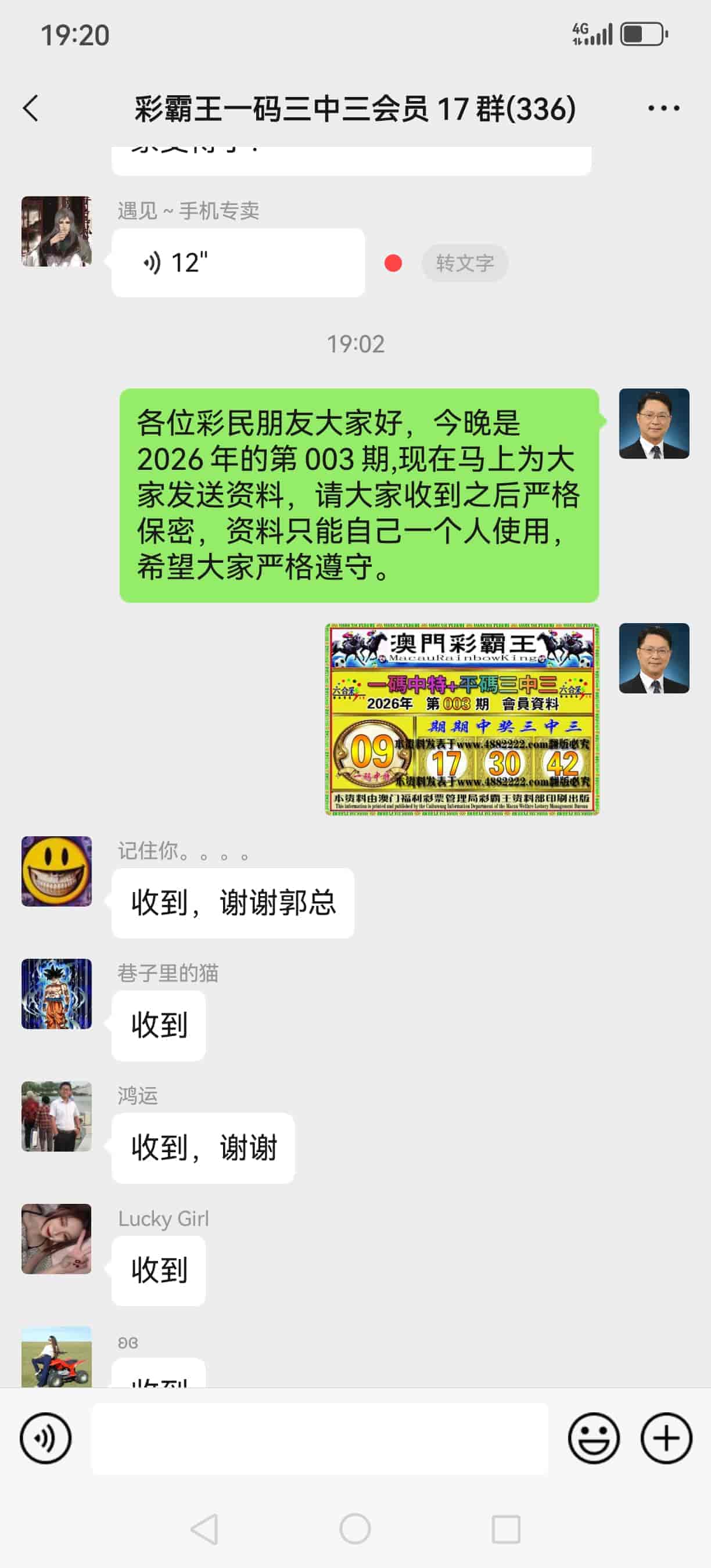View profile of 遇见～手机专卖

pyautogui.click(x=56, y=231)
